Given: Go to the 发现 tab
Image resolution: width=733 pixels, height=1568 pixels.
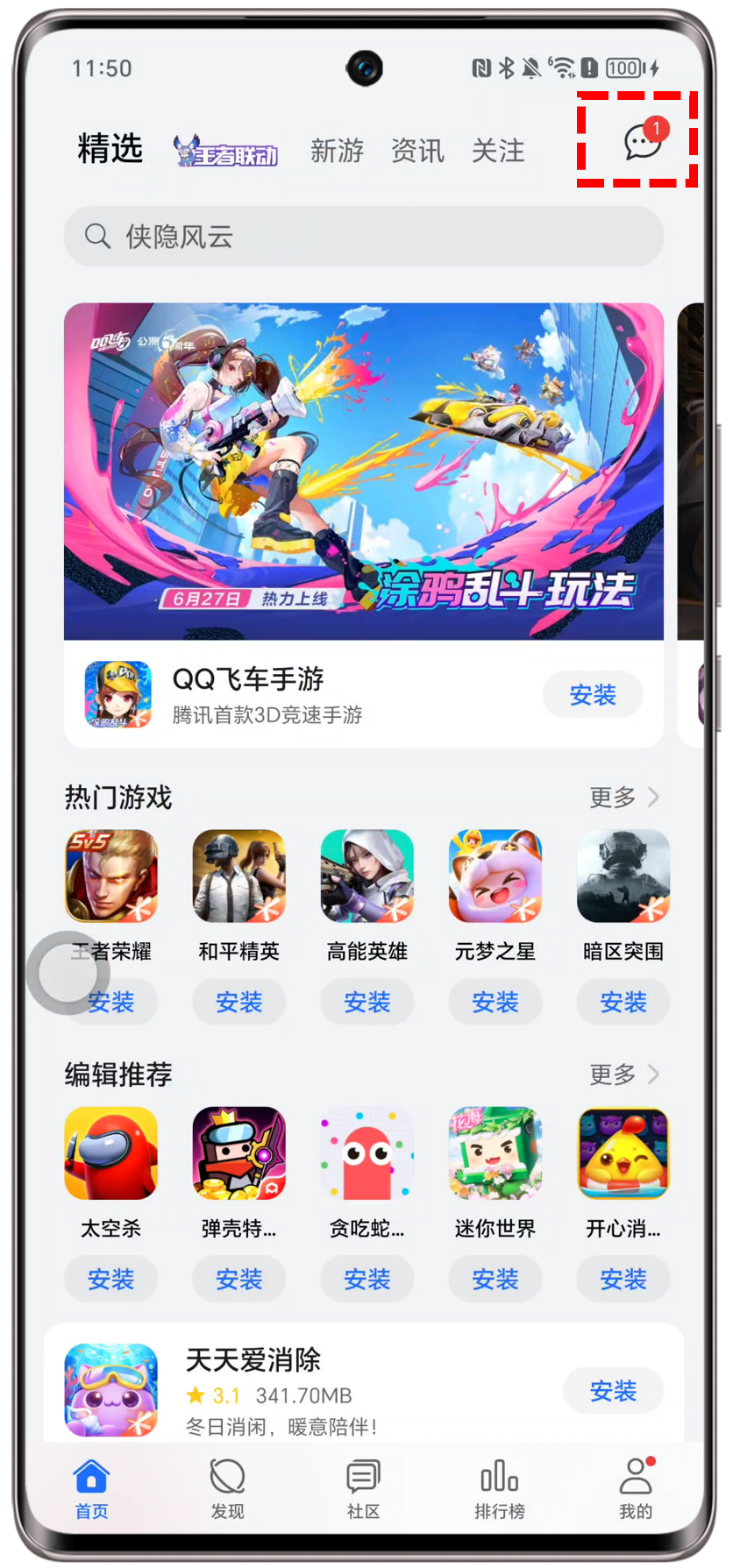Looking at the screenshot, I should pos(227,1488).
